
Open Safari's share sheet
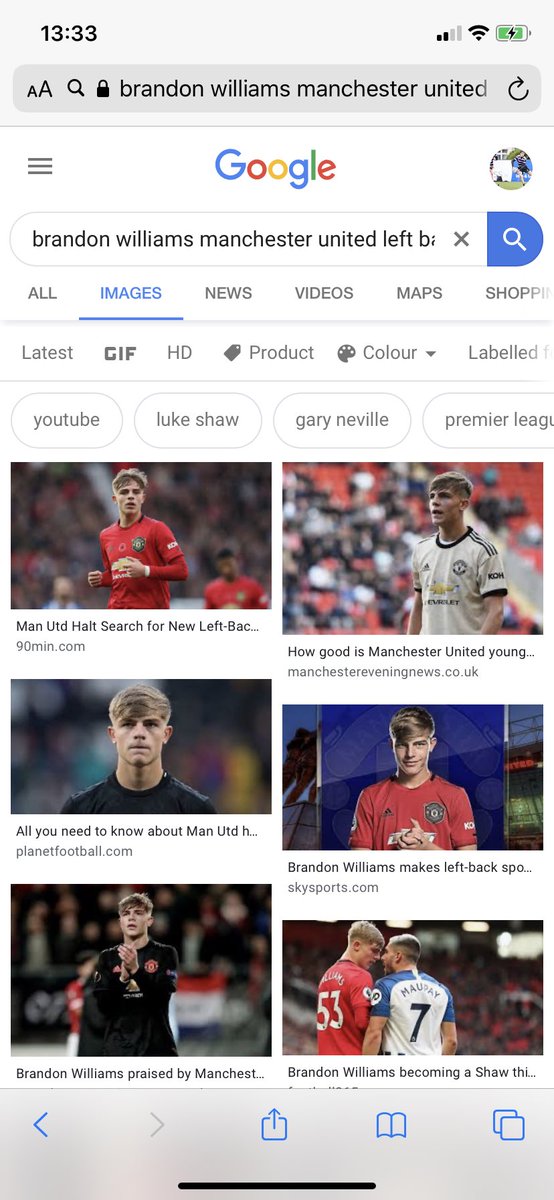pyautogui.click(x=274, y=1124)
